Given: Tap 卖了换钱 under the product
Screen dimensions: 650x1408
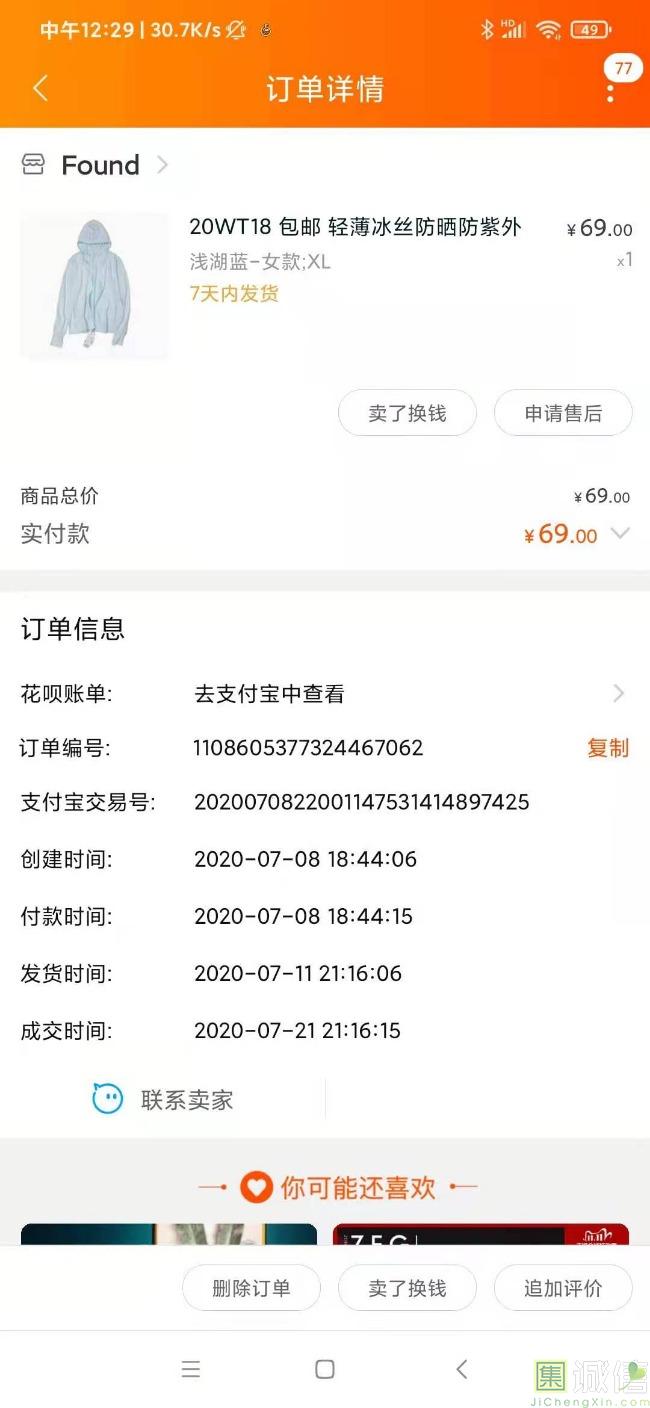Looking at the screenshot, I should pyautogui.click(x=407, y=413).
